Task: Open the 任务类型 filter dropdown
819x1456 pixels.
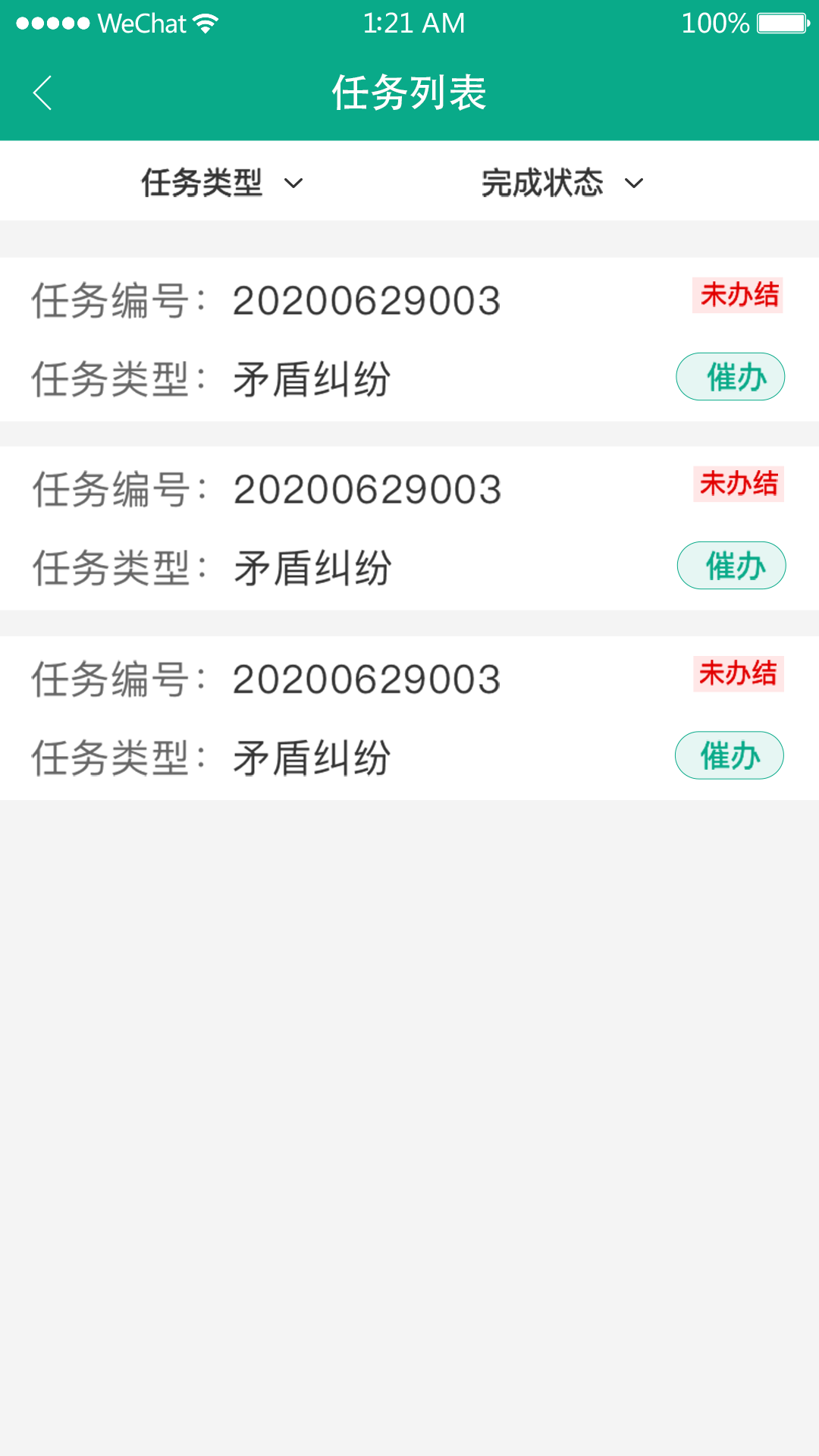Action: coord(201,182)
